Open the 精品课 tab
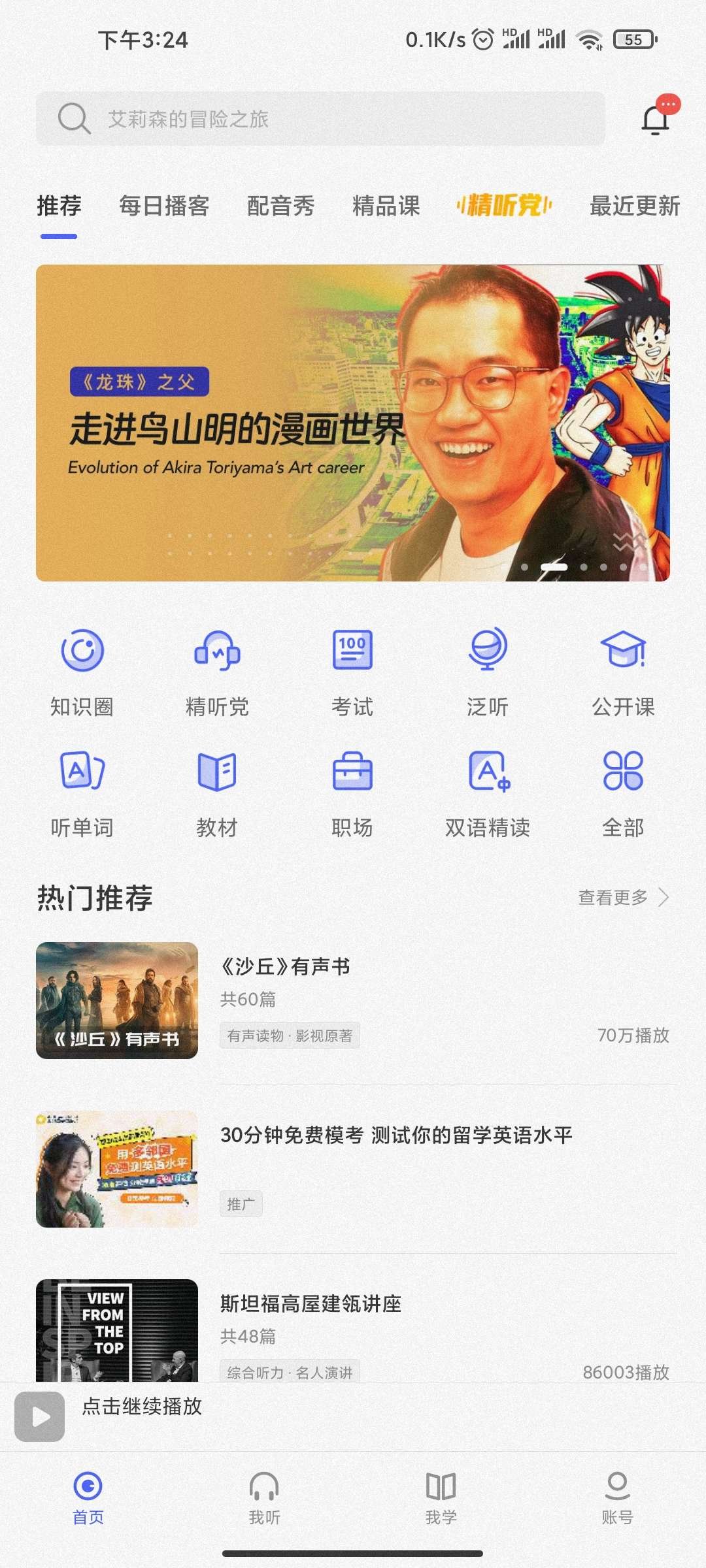The image size is (706, 1568). pyautogui.click(x=386, y=206)
